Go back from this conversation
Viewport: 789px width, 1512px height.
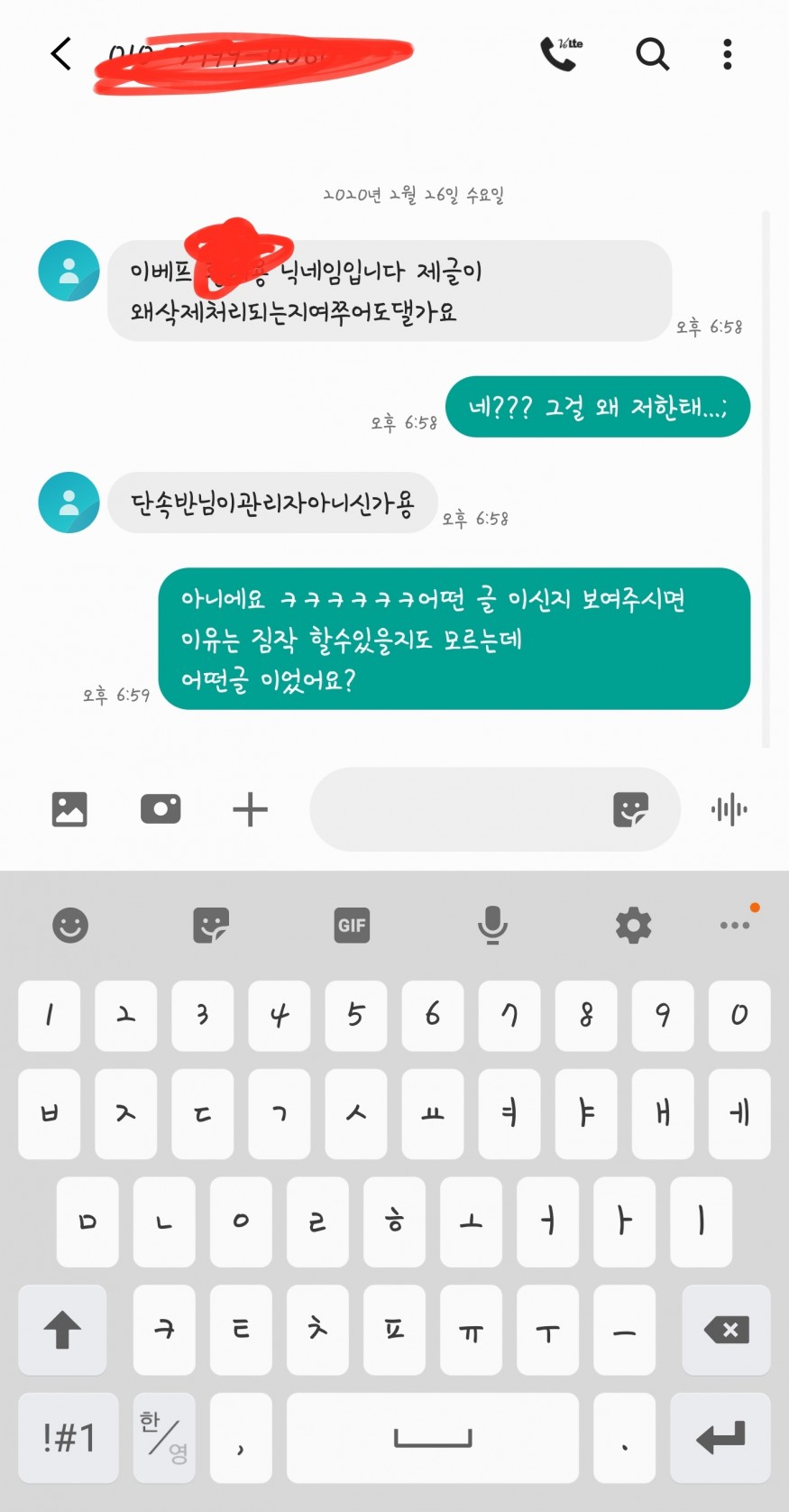point(61,54)
